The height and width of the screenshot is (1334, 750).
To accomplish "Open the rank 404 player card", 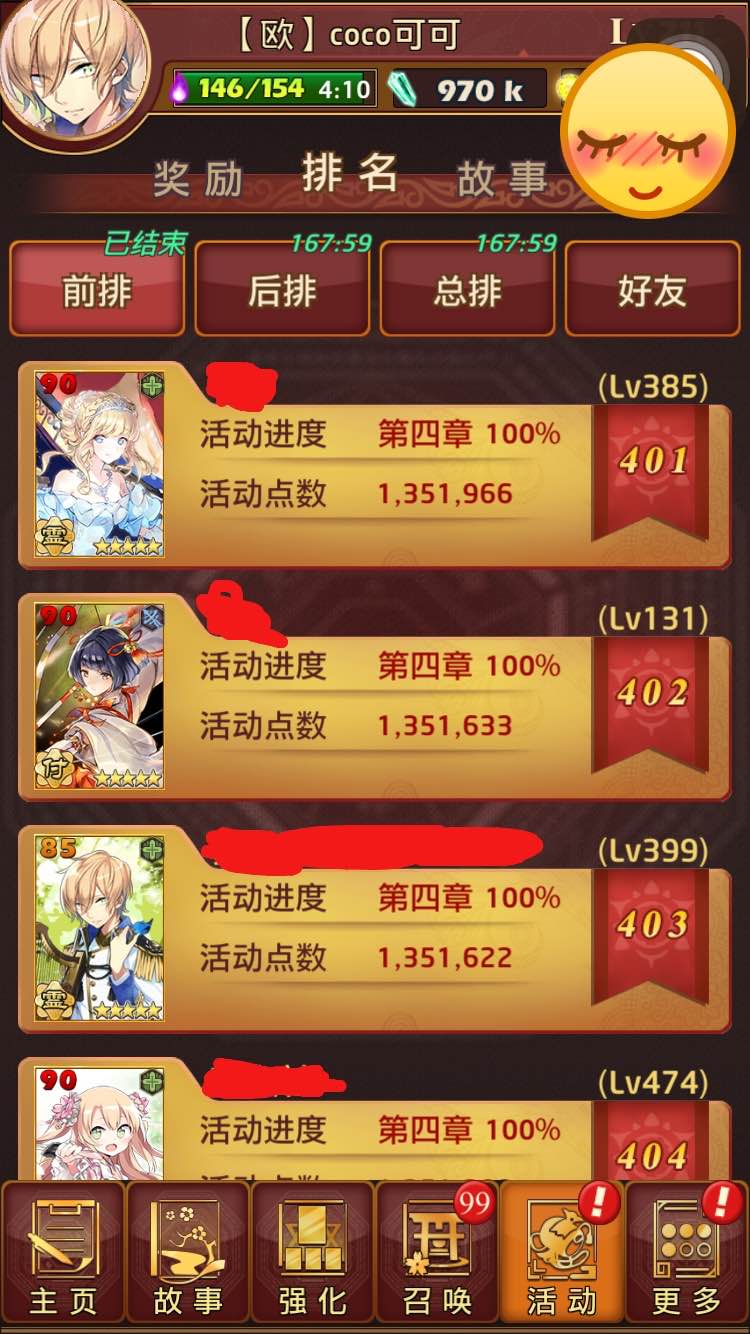I will [375, 1120].
